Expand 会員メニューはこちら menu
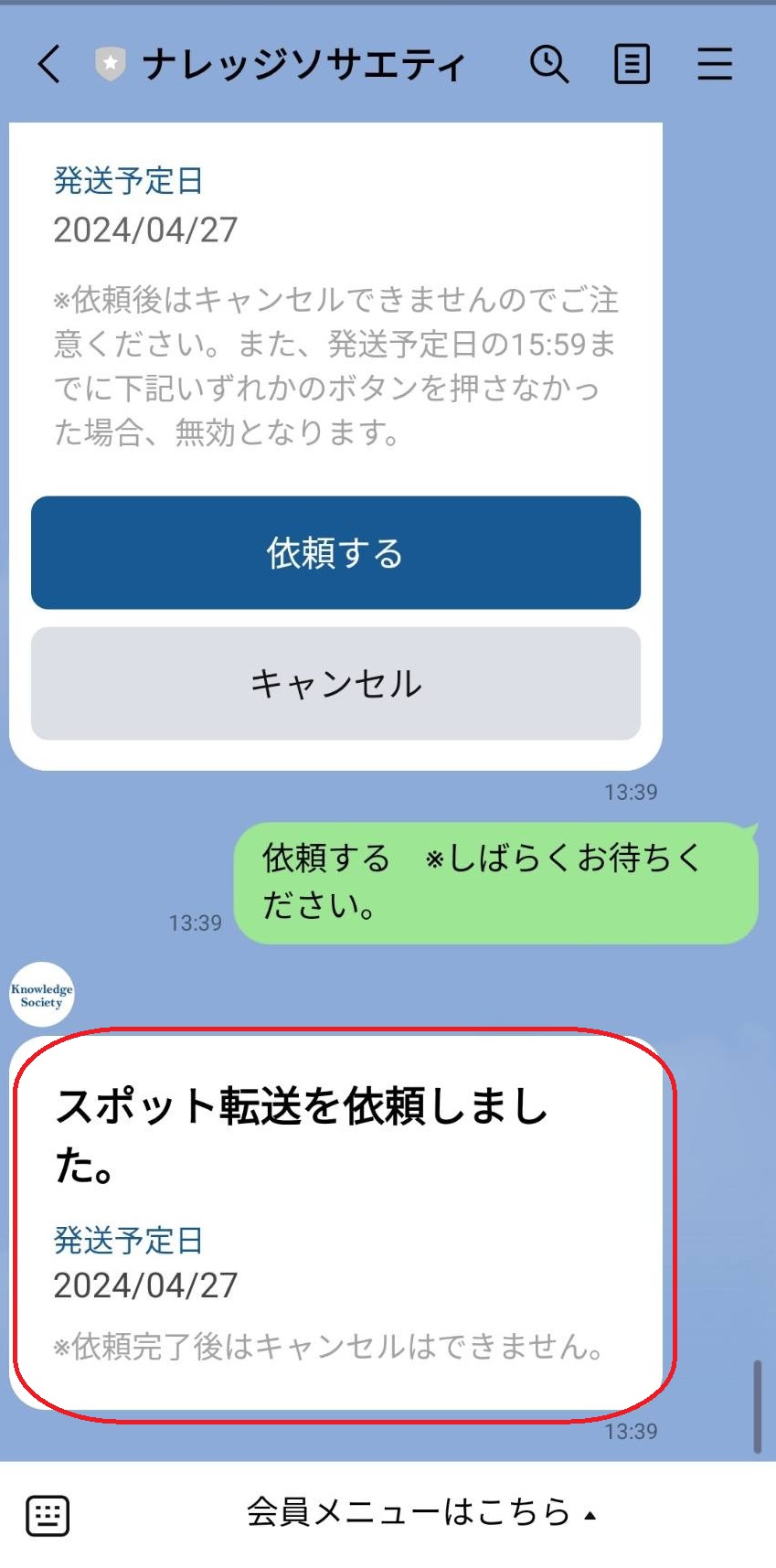 pos(420,1513)
